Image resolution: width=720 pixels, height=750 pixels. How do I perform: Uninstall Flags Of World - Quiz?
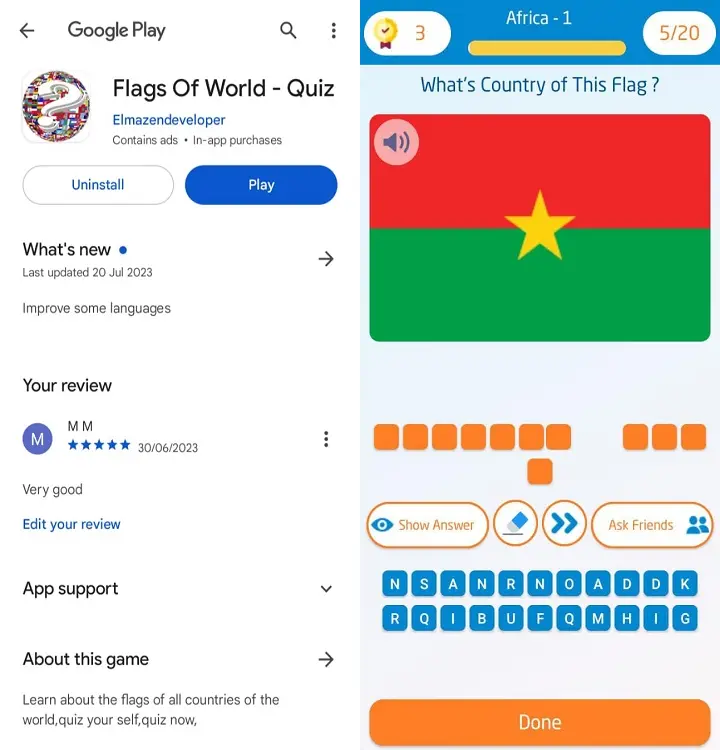[98, 185]
